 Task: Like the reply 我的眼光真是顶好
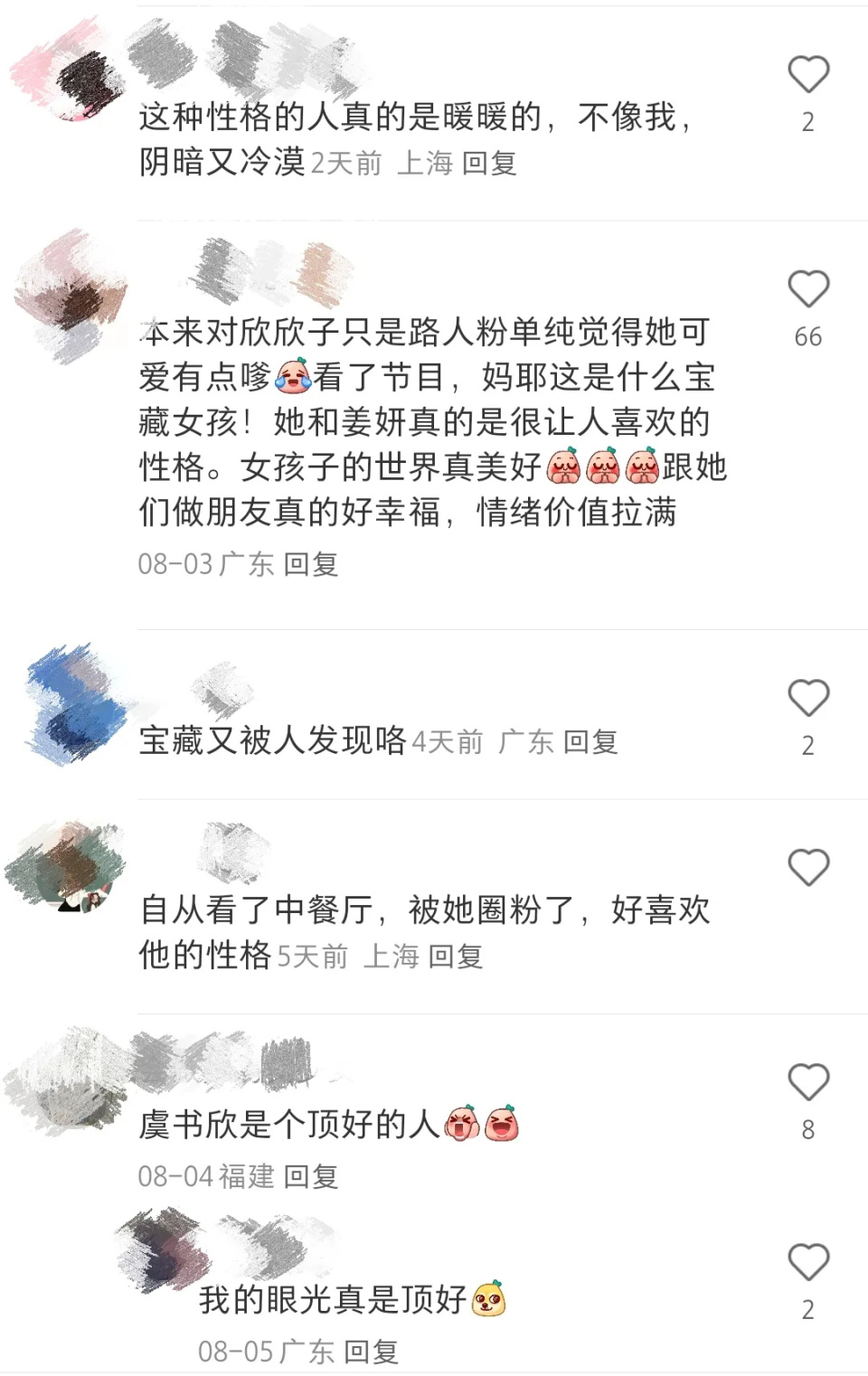pyautogui.click(x=807, y=1262)
